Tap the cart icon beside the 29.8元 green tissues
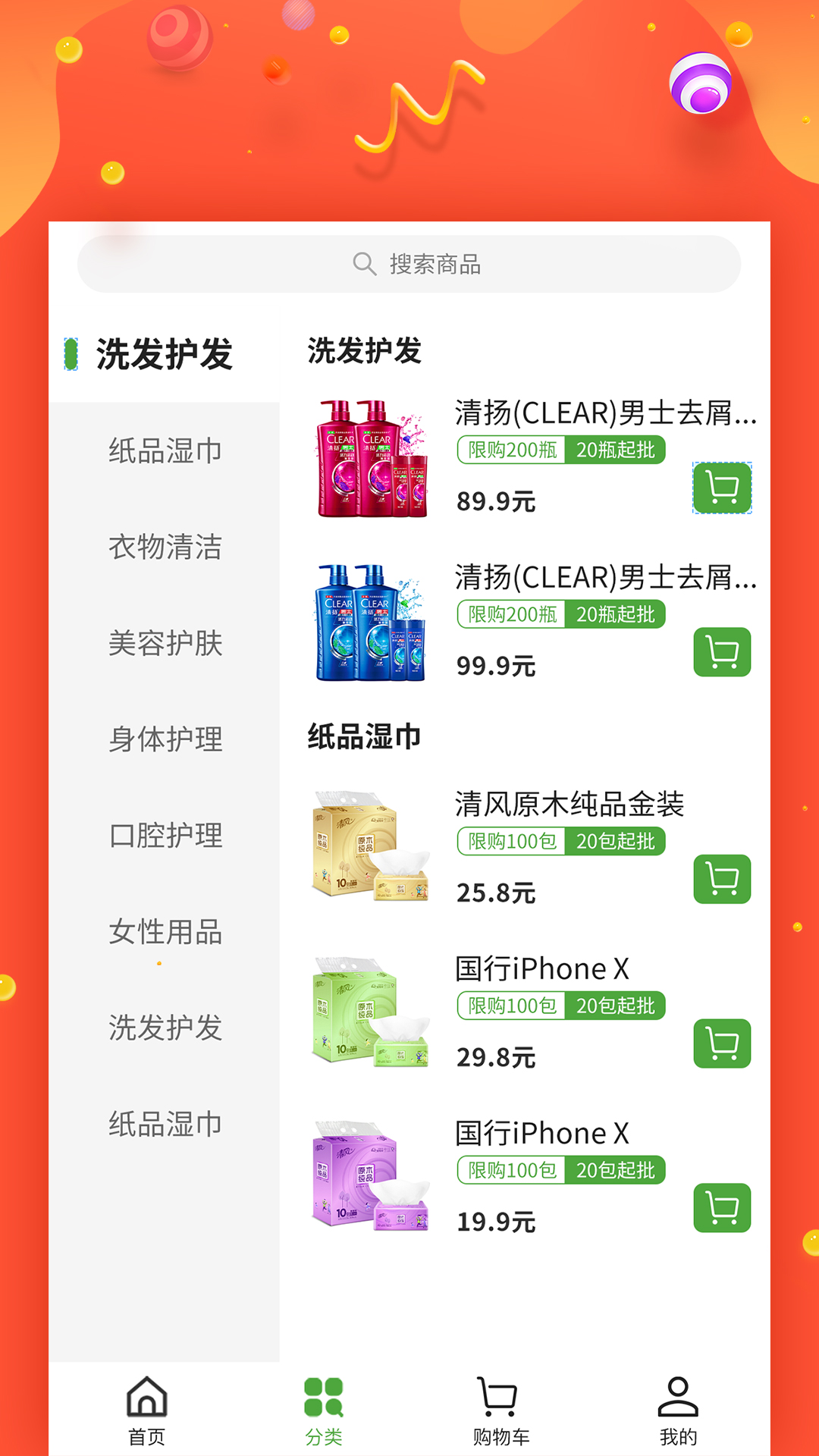 pos(721,1044)
